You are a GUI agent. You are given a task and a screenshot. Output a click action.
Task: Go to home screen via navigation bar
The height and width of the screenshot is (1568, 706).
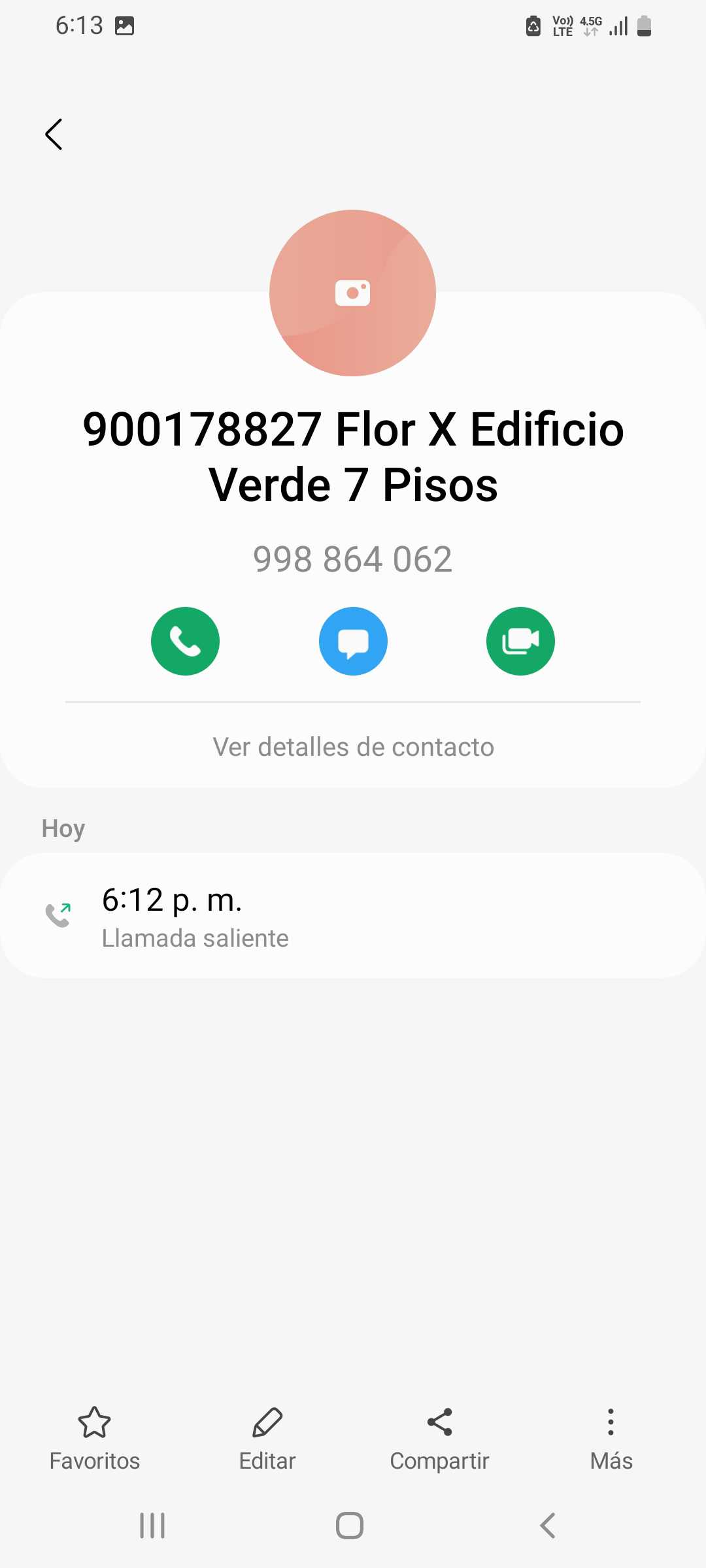pyautogui.click(x=350, y=1526)
